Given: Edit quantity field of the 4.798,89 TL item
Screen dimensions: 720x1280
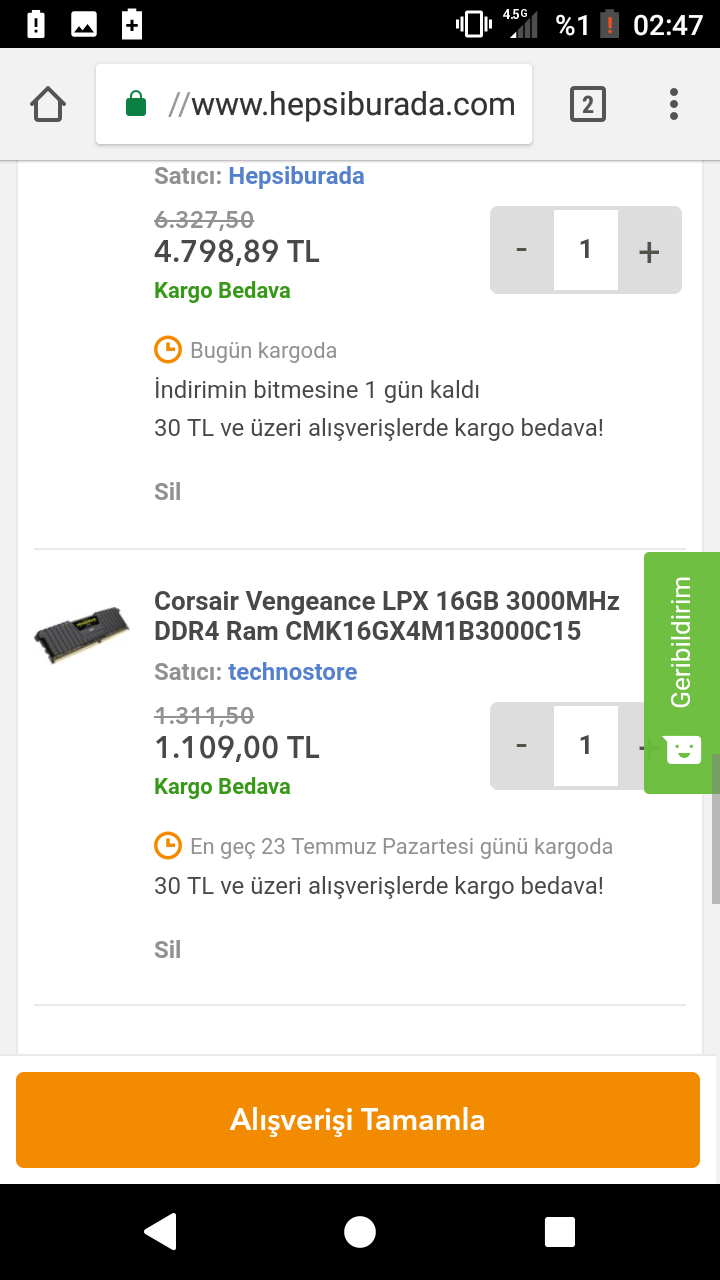Looking at the screenshot, I should tap(586, 250).
